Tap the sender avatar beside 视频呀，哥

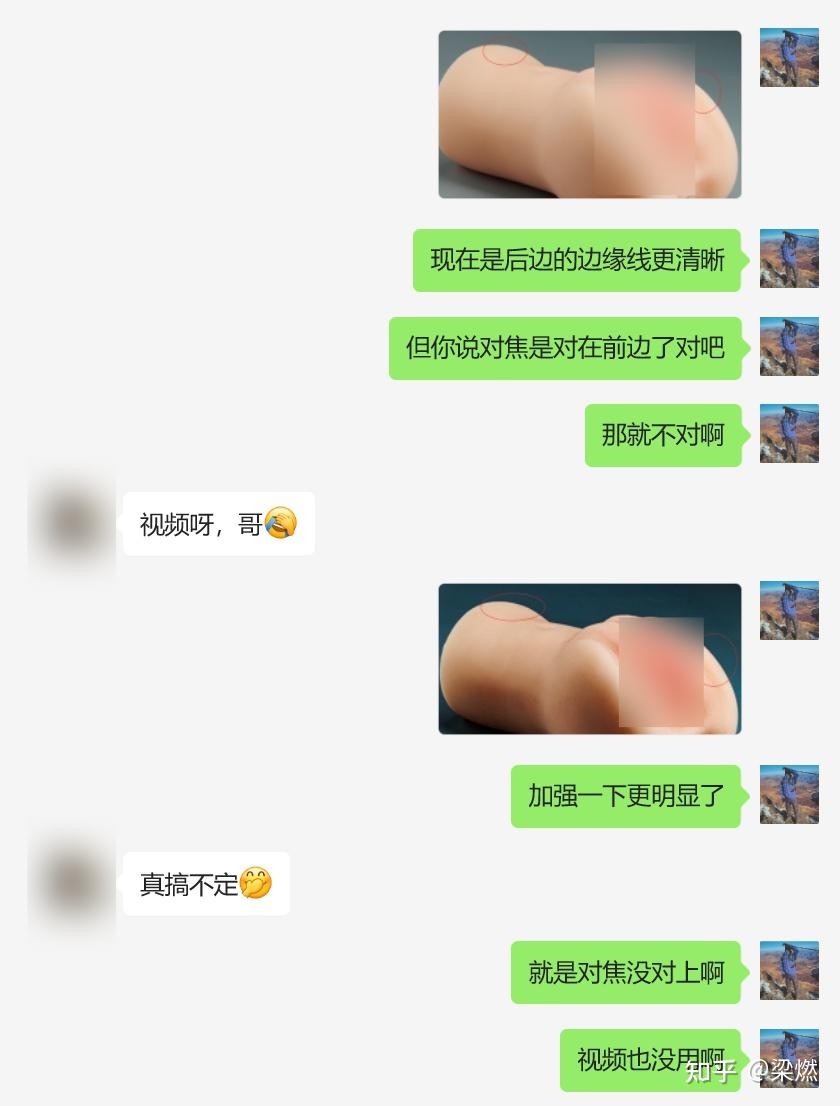click(72, 523)
